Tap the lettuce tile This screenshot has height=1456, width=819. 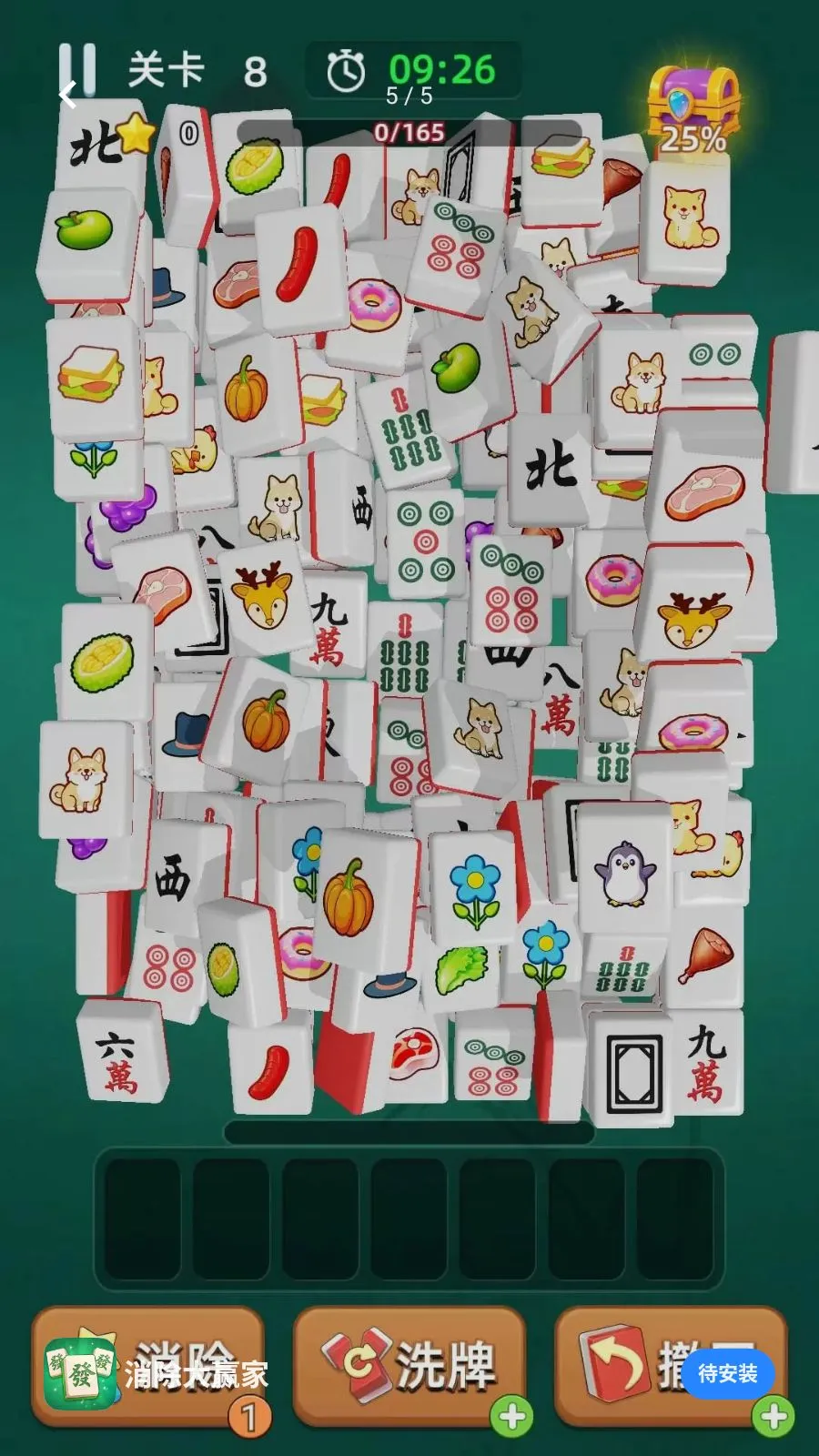point(461,970)
